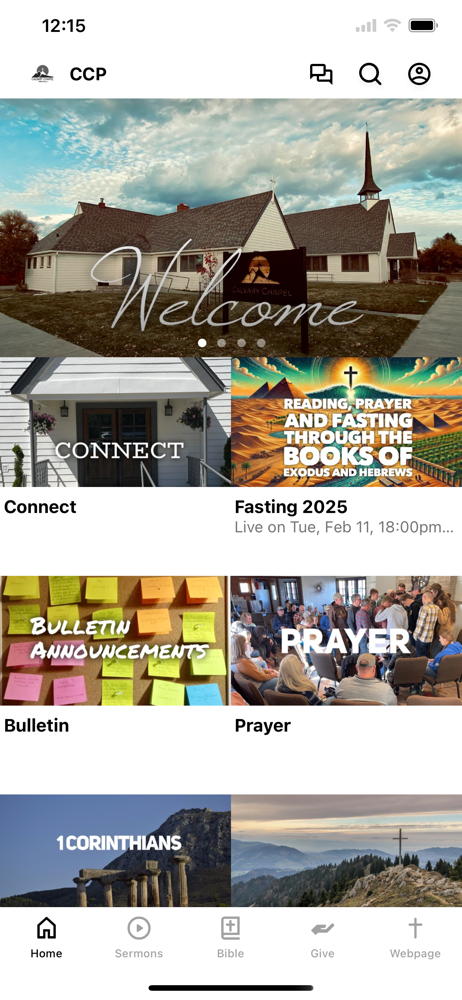Screen dimensions: 462x1000
Task: Open the Welcome banner
Action: [x=231, y=228]
